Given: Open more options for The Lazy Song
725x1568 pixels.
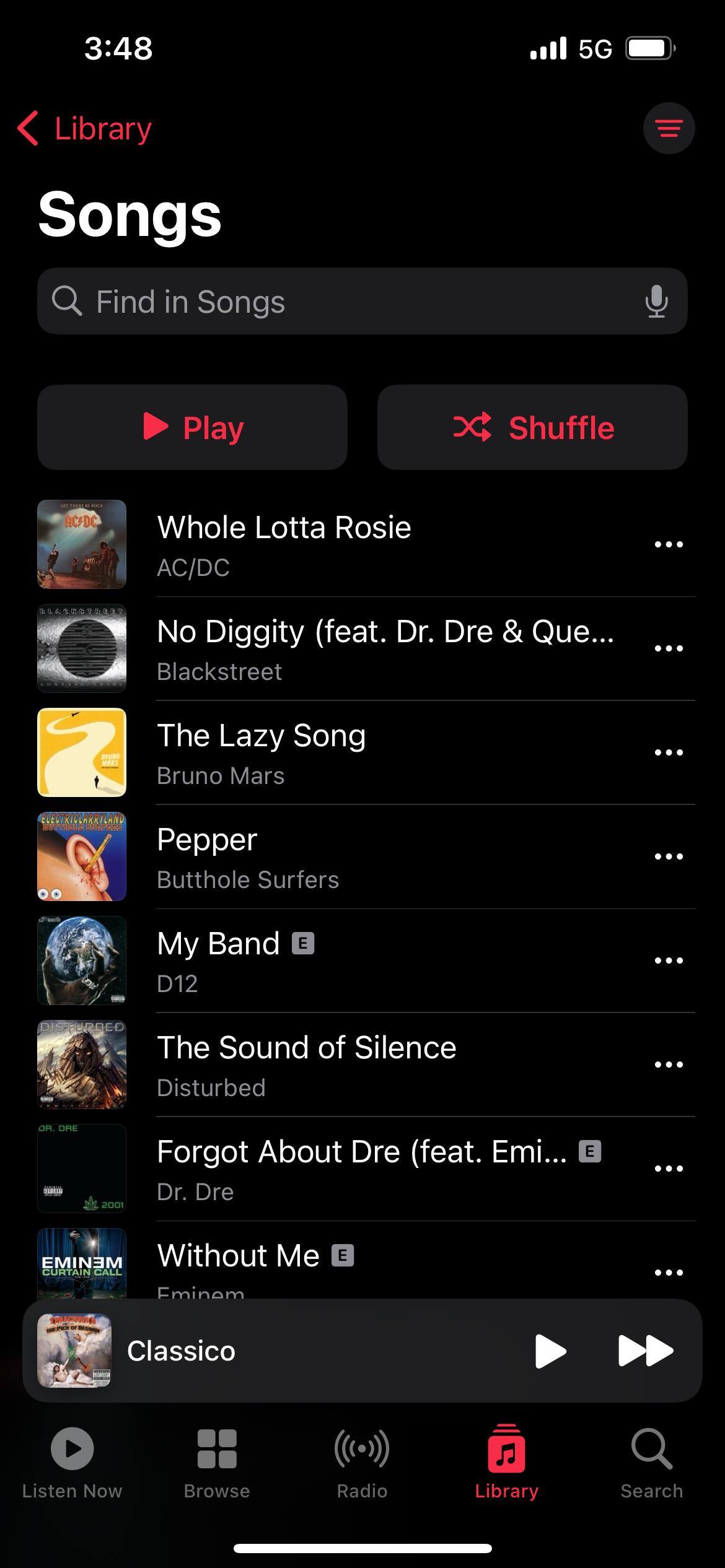Looking at the screenshot, I should 669,752.
